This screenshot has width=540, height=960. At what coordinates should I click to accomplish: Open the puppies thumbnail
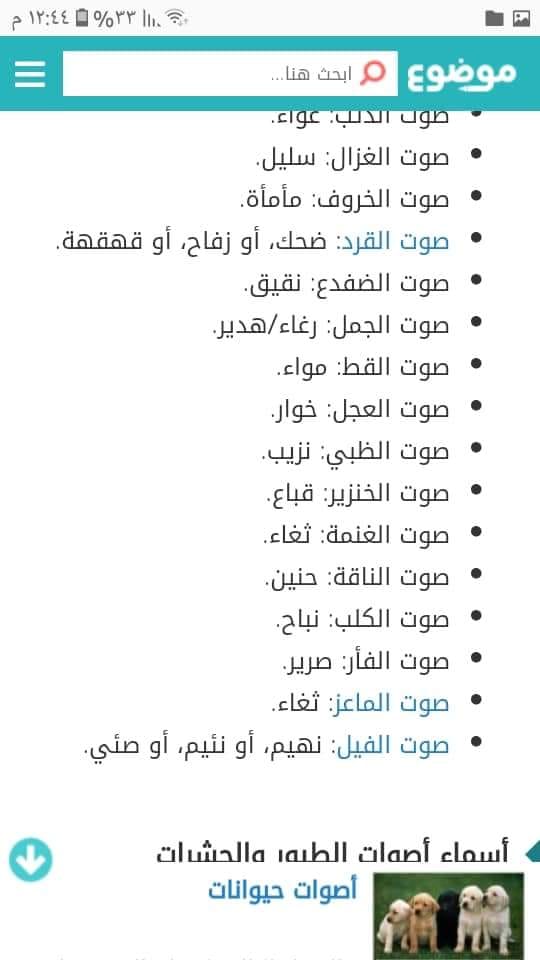point(449,916)
